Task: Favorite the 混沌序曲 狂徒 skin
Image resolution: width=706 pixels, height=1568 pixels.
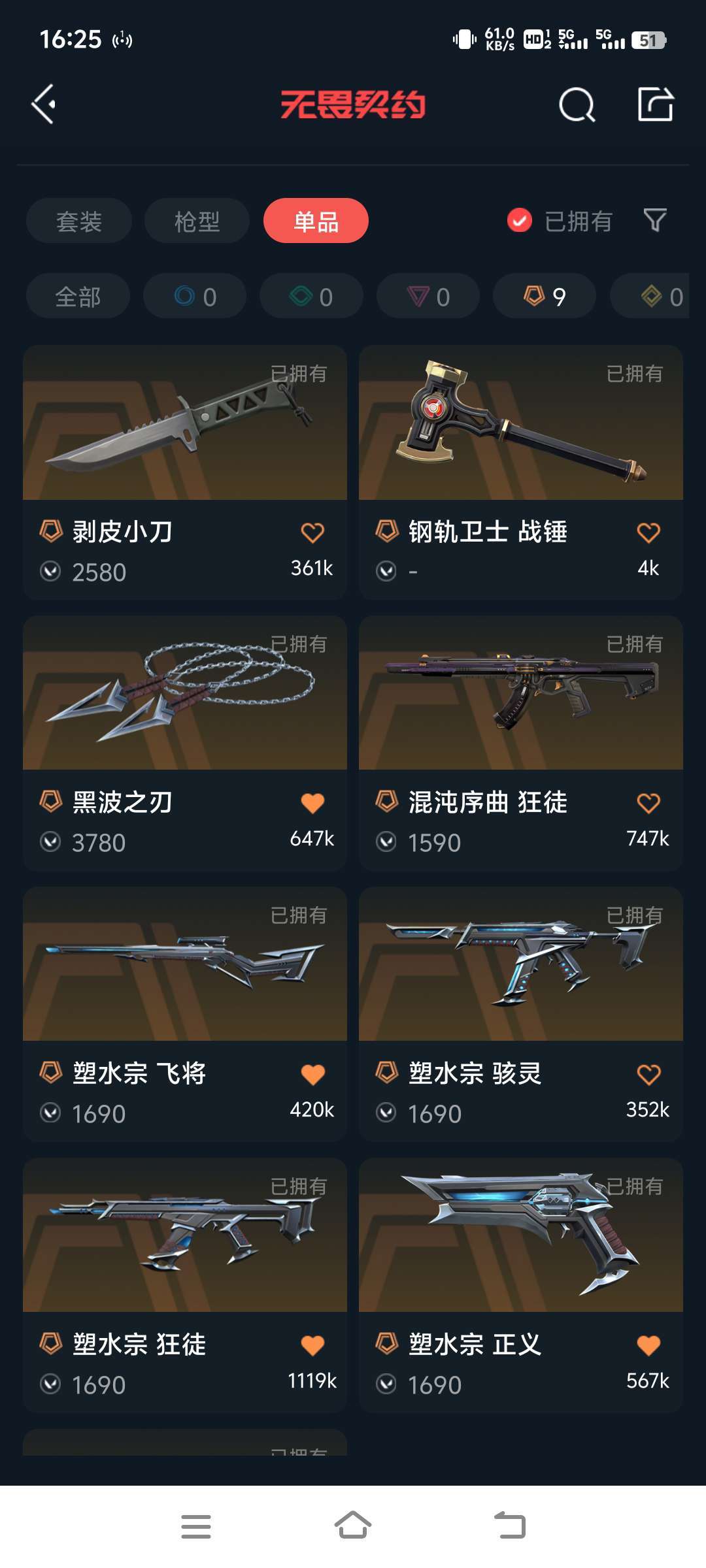Action: click(x=648, y=803)
